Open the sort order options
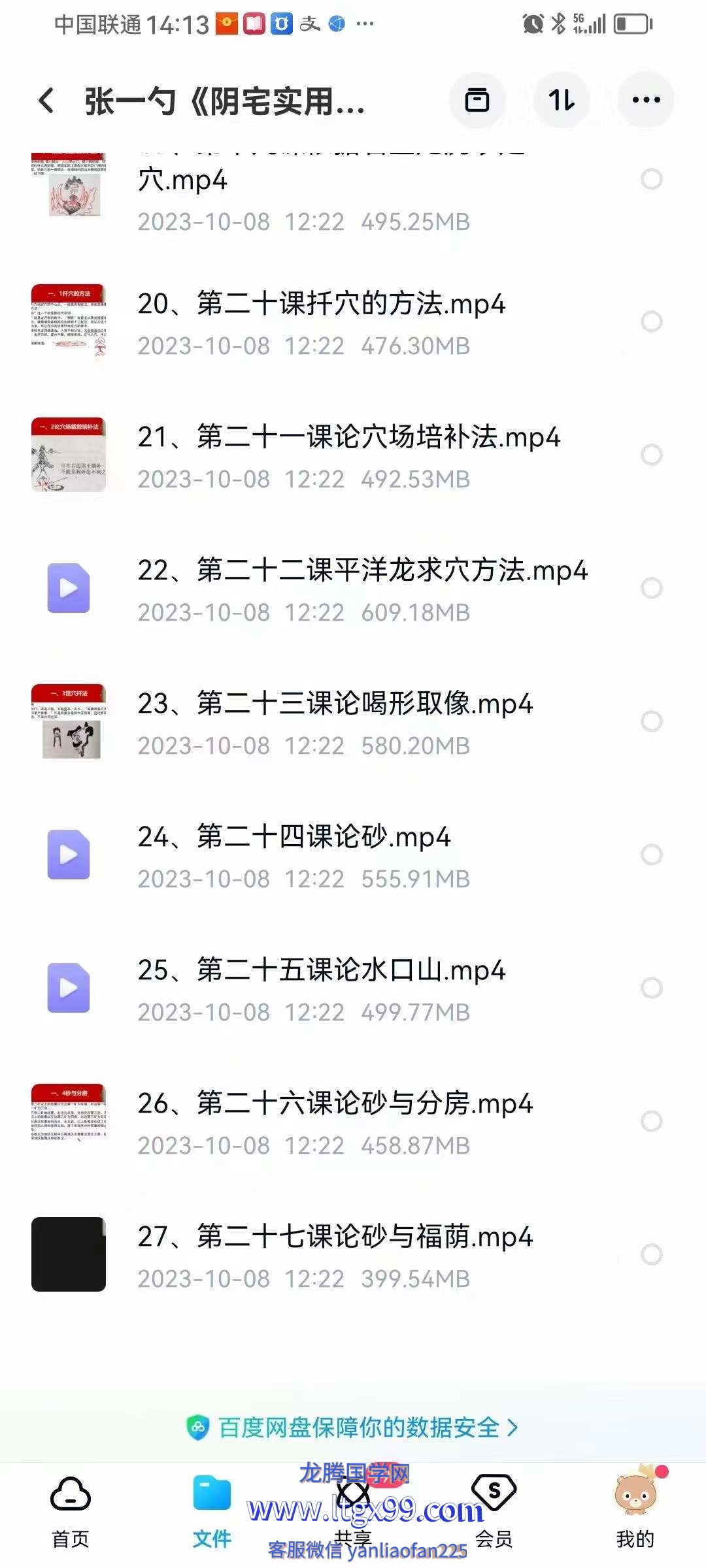Viewport: 706px width, 1568px height. coord(562,101)
